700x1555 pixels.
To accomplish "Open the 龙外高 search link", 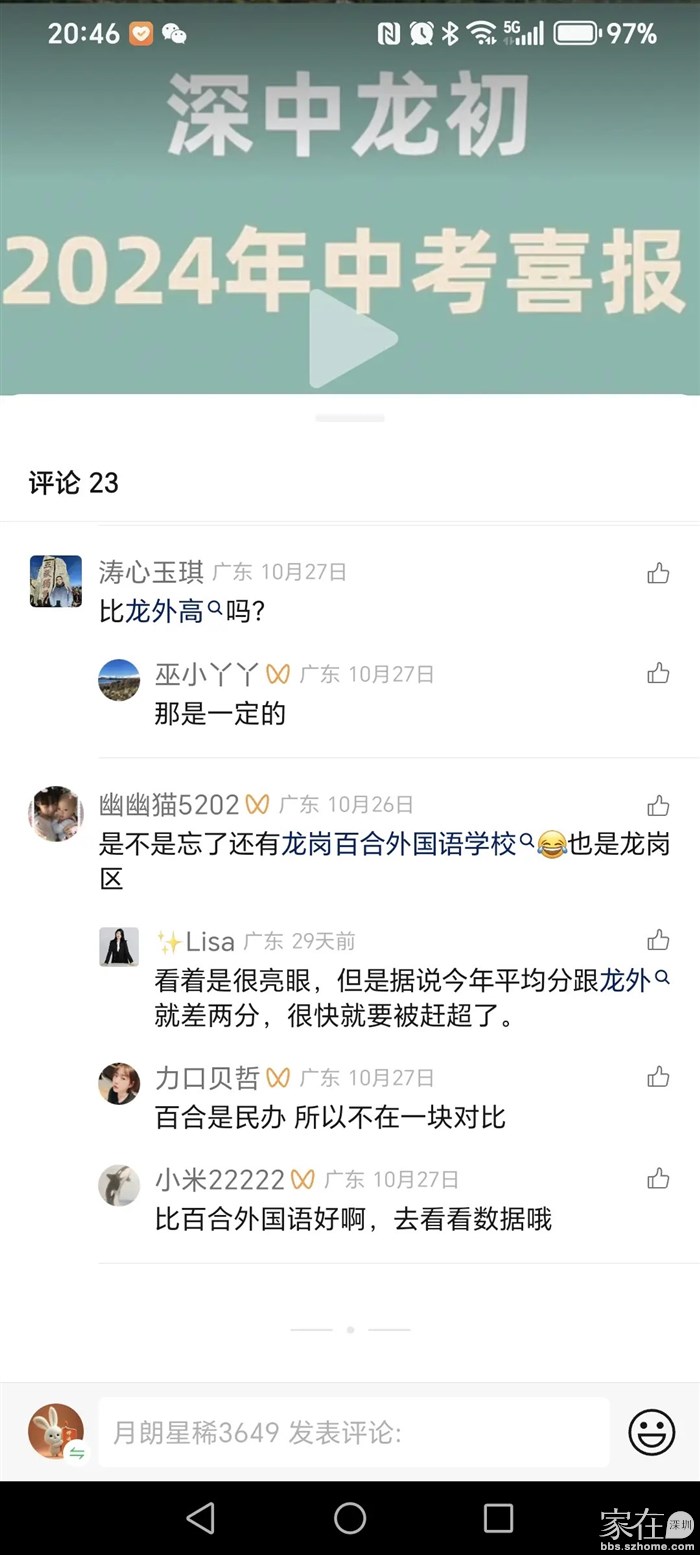I will (172, 612).
